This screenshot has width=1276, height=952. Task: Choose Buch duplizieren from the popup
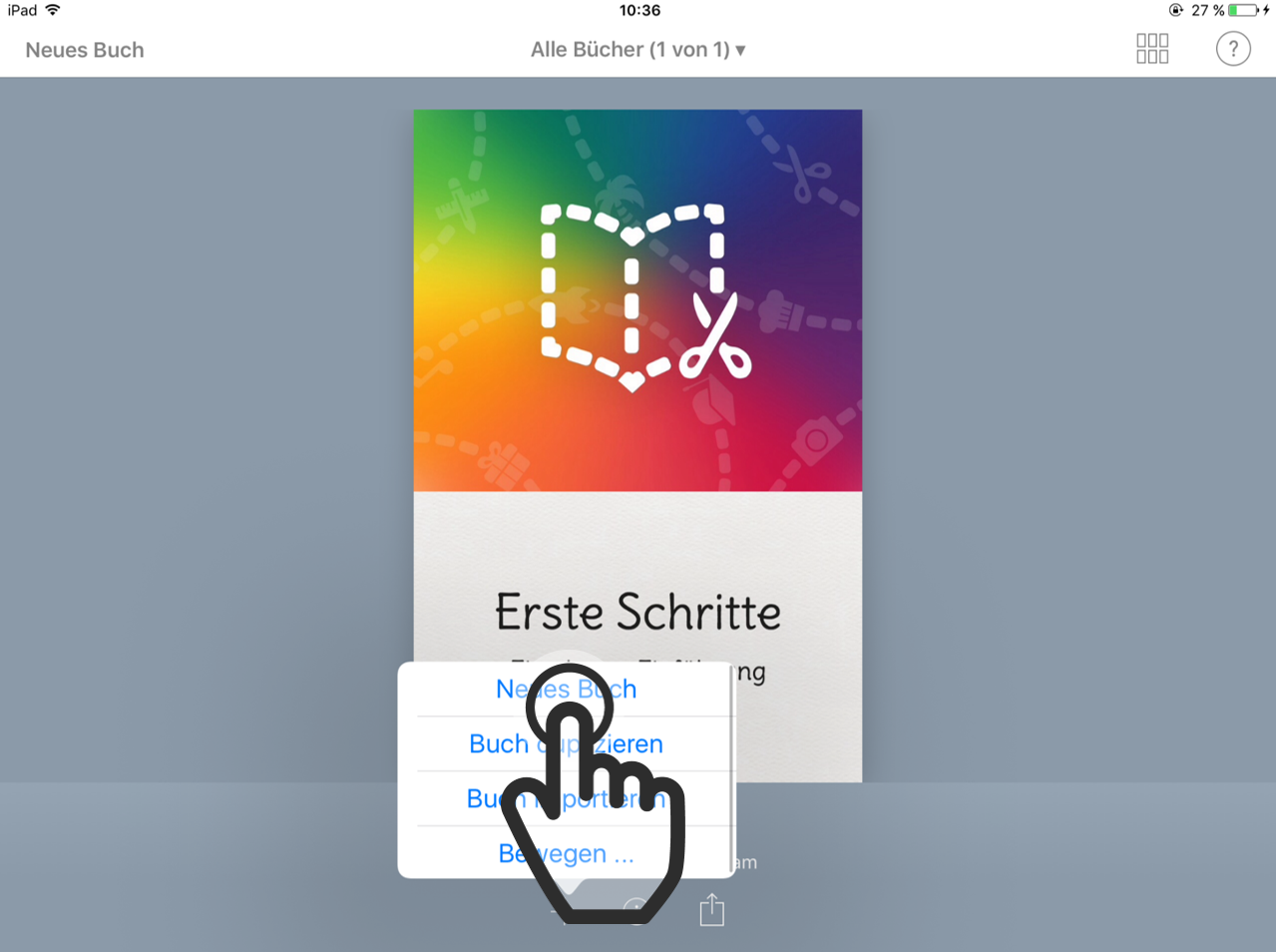click(x=566, y=744)
